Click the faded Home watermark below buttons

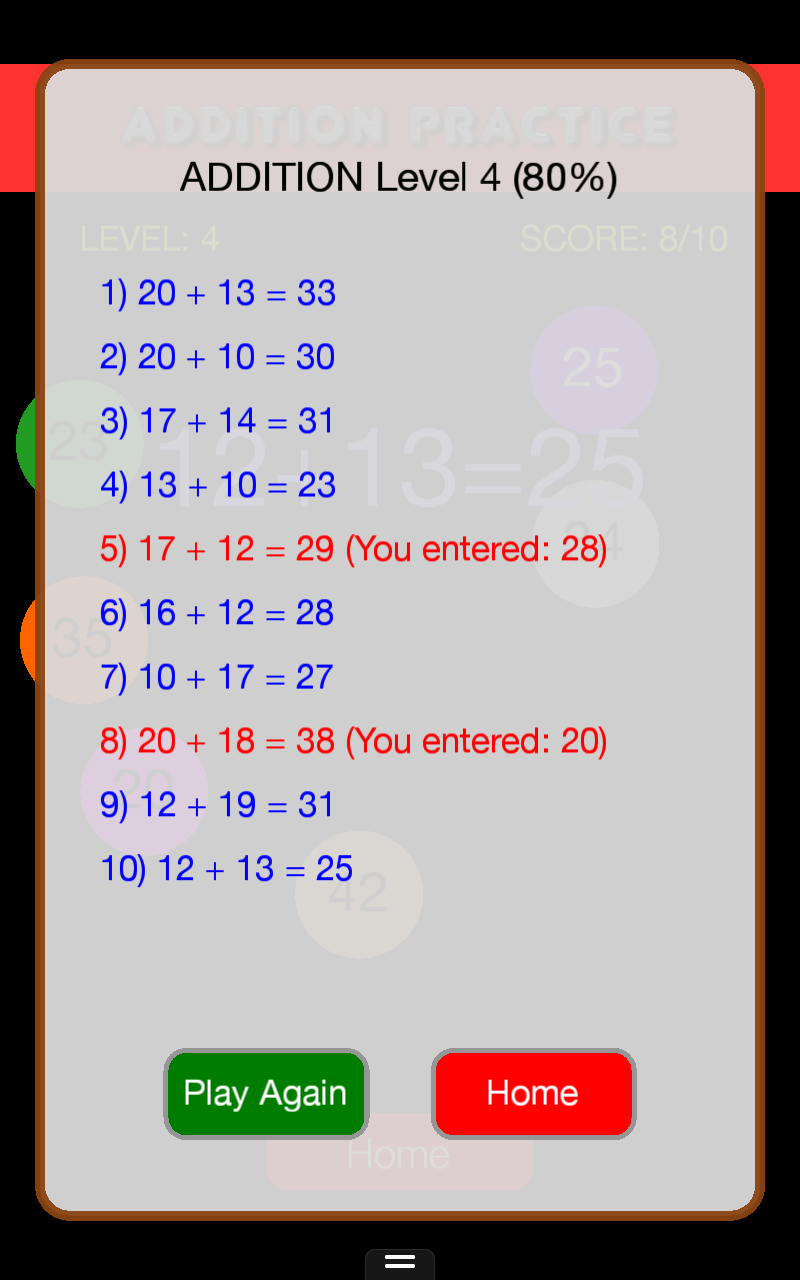[398, 1154]
